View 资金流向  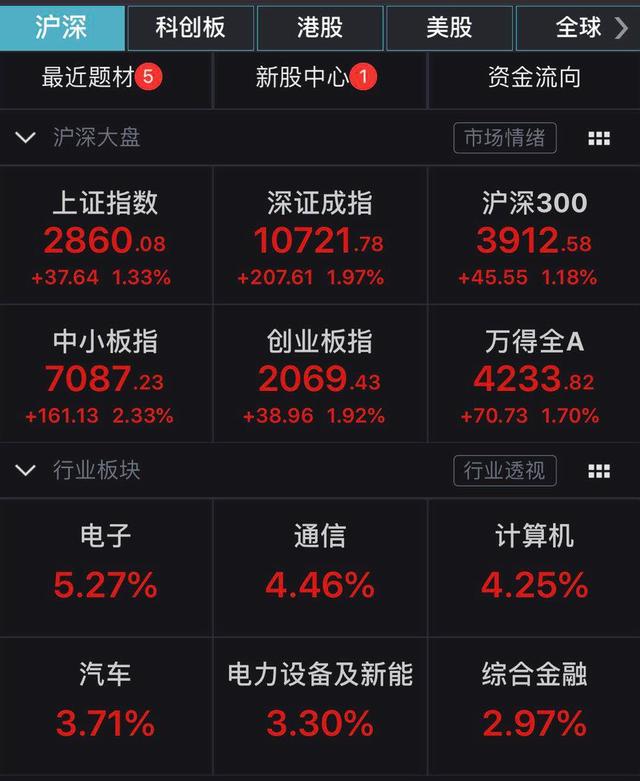534,78
